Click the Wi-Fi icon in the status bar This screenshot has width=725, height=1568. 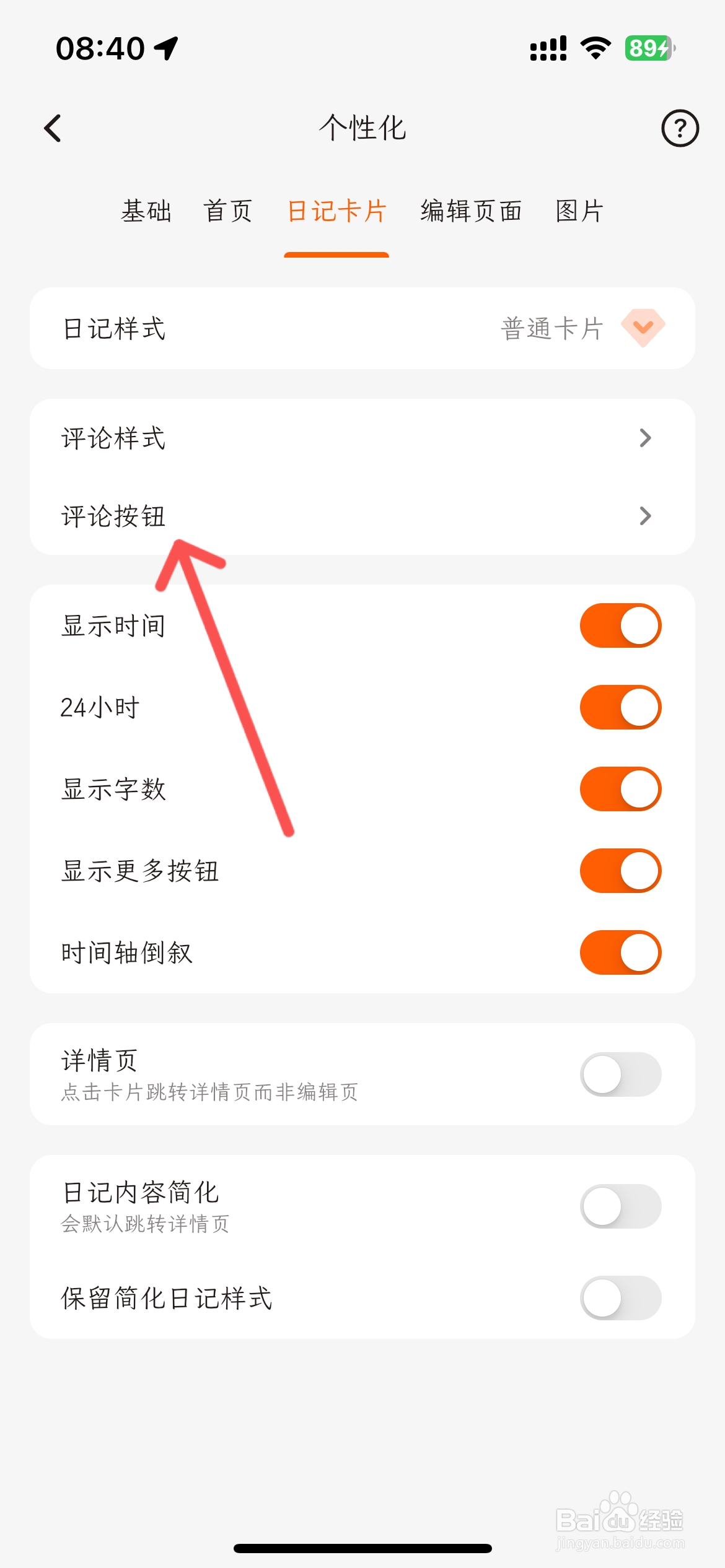(594, 48)
